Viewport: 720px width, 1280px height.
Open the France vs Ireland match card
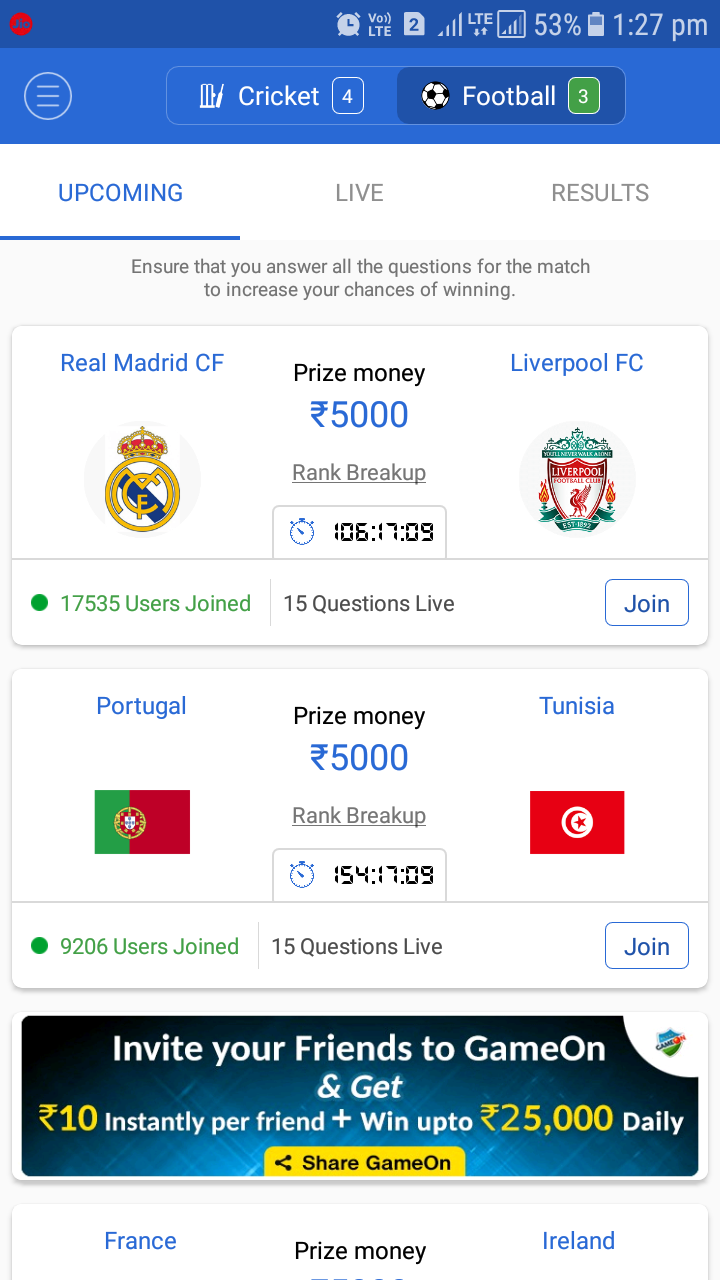click(360, 1245)
